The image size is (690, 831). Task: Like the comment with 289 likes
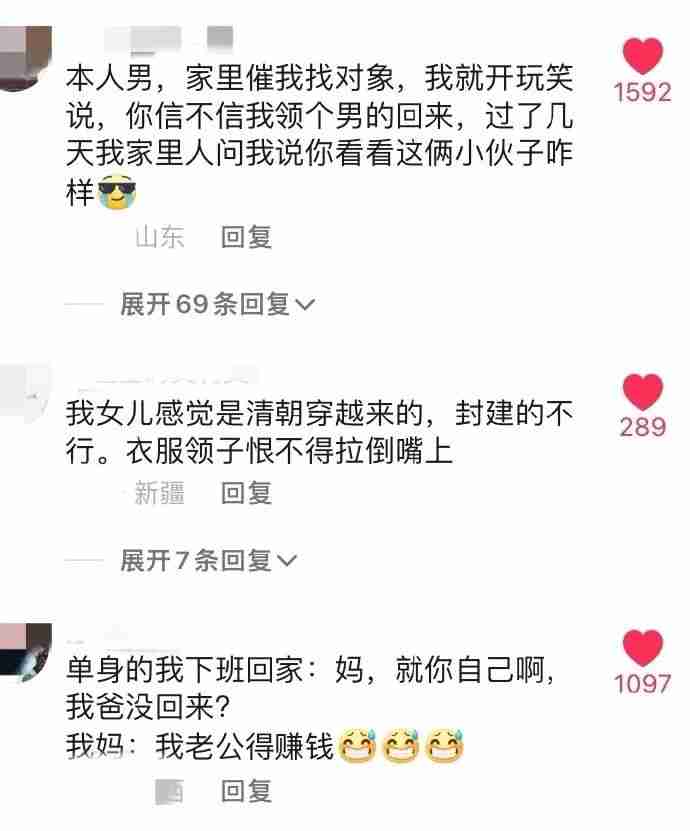coord(642,393)
